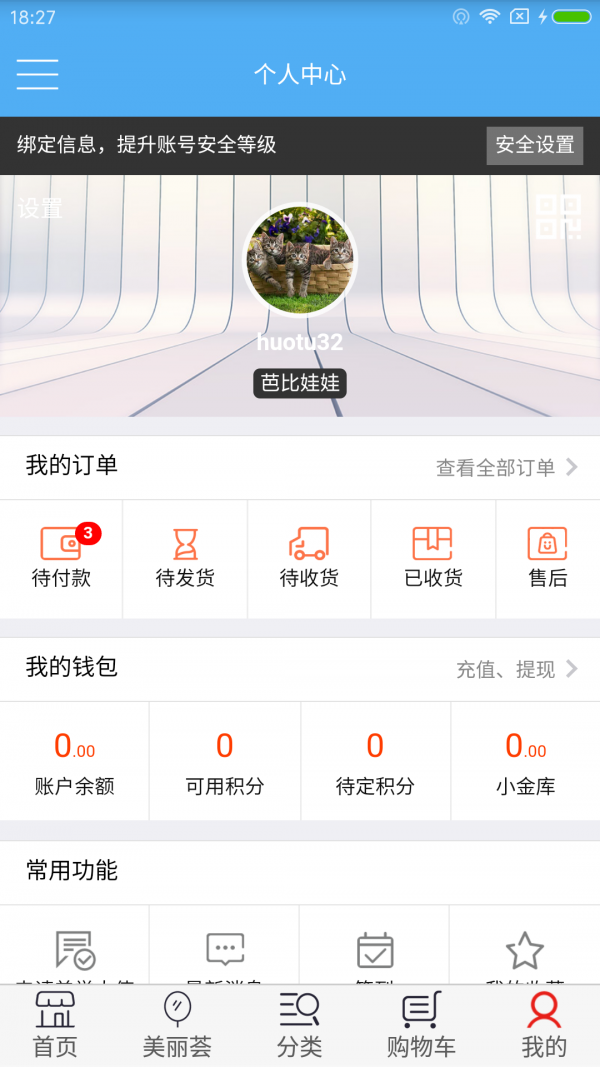The image size is (600, 1067).
Task: Open the 购物车 shopping cart tab
Action: (421, 1026)
